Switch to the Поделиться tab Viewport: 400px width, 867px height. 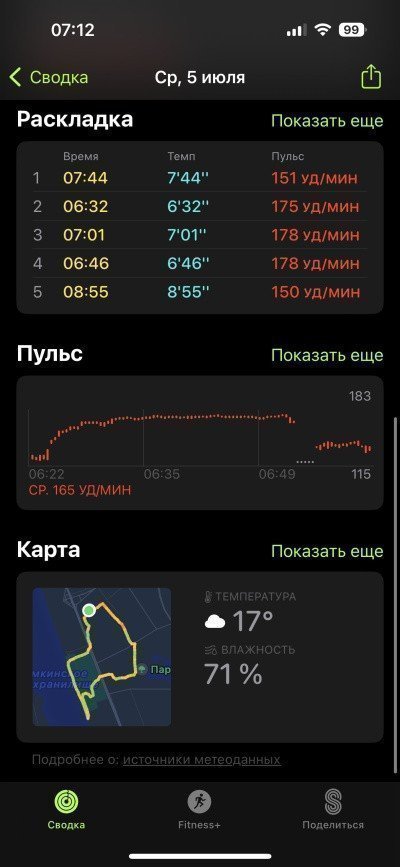click(333, 810)
